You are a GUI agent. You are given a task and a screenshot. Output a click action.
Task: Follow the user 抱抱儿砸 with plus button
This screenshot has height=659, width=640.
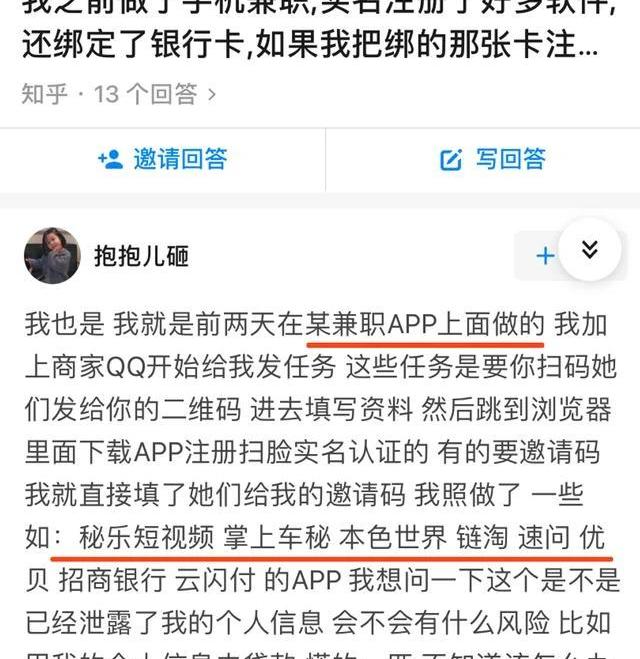click(545, 256)
